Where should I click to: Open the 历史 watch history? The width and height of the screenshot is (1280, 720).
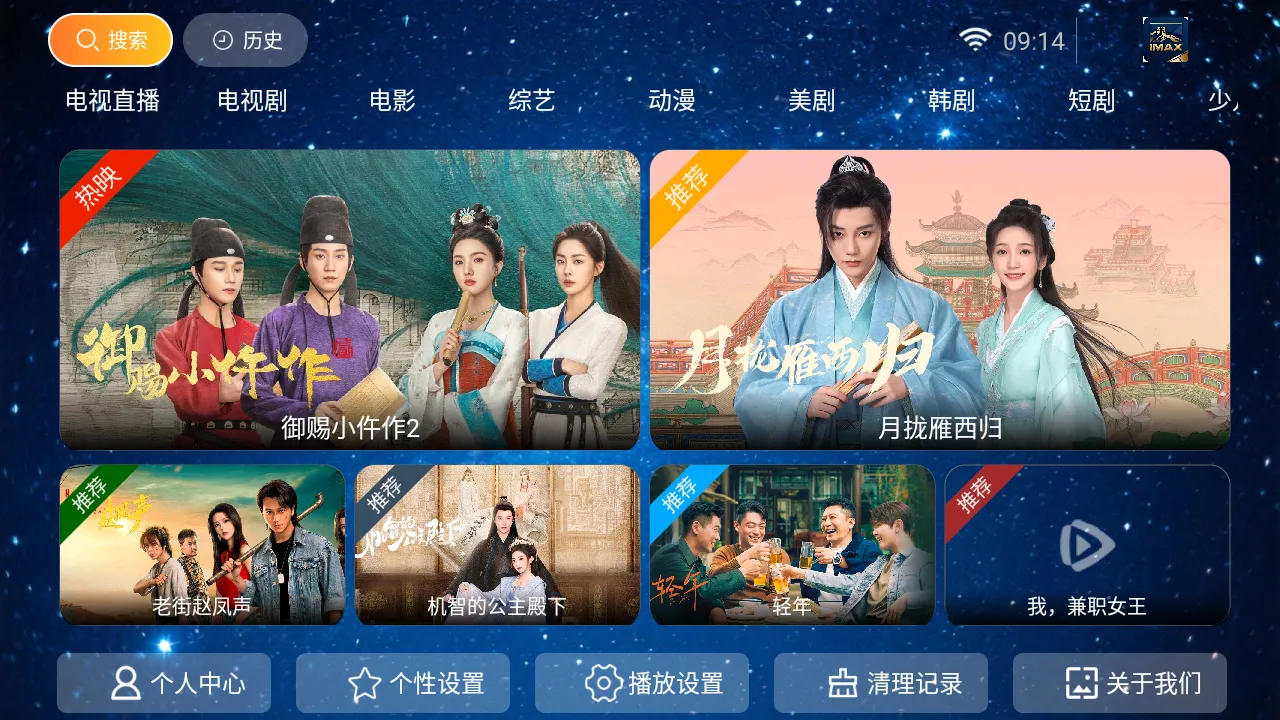(x=246, y=40)
